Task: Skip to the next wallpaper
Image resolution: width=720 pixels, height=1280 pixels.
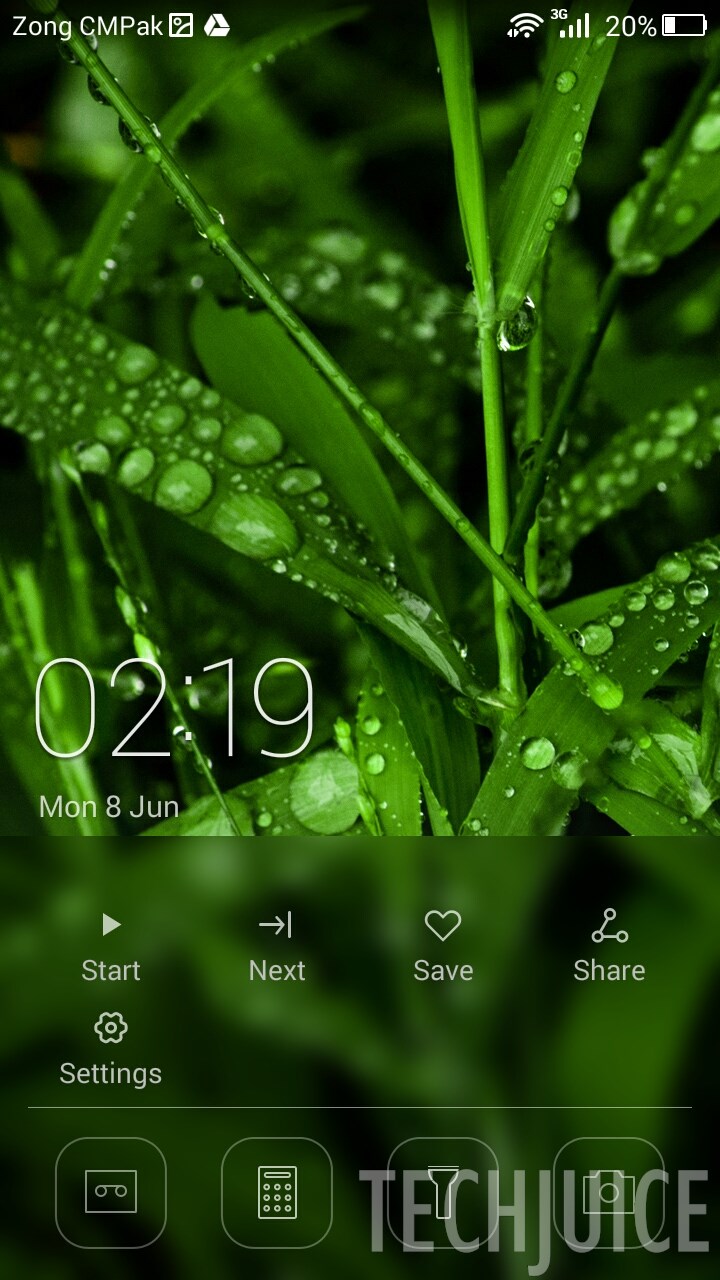Action: (x=276, y=945)
